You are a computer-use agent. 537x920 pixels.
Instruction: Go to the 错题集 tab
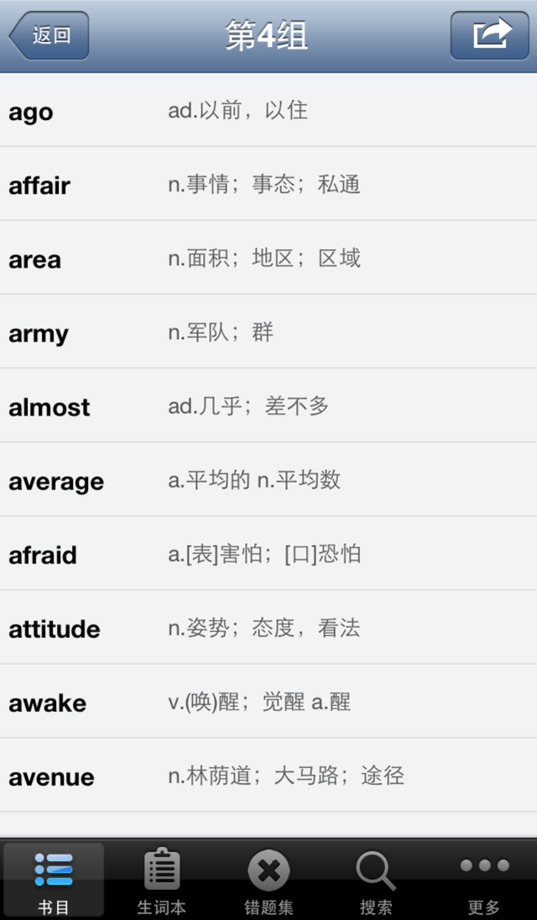(269, 880)
